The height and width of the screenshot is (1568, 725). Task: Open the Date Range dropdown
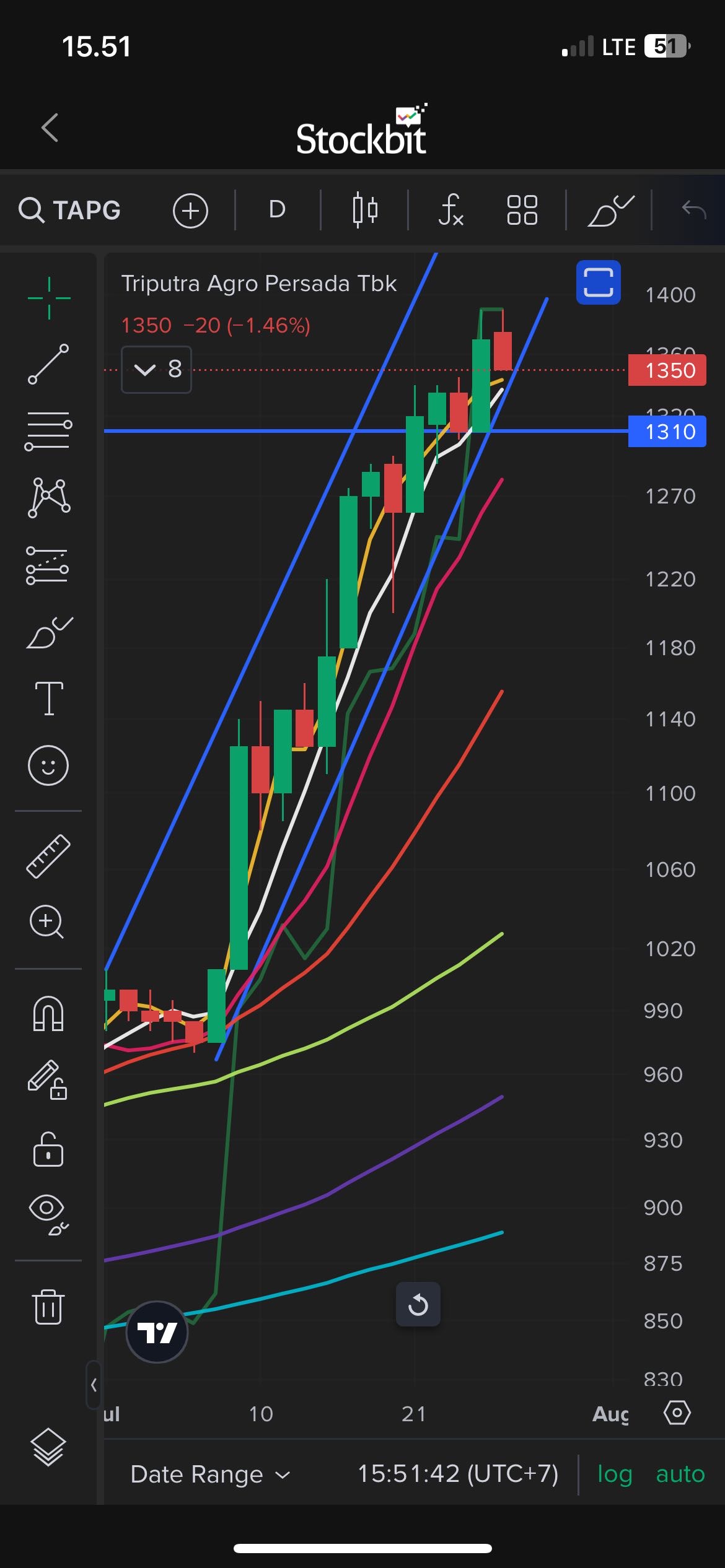click(x=209, y=1474)
